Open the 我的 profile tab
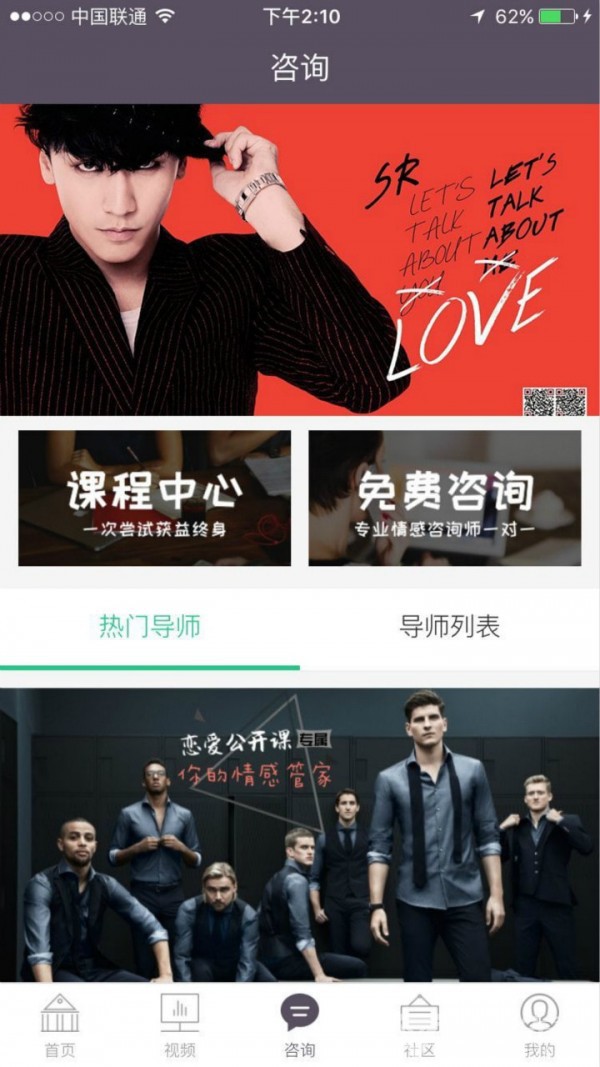The width and height of the screenshot is (600, 1067). tap(540, 1025)
